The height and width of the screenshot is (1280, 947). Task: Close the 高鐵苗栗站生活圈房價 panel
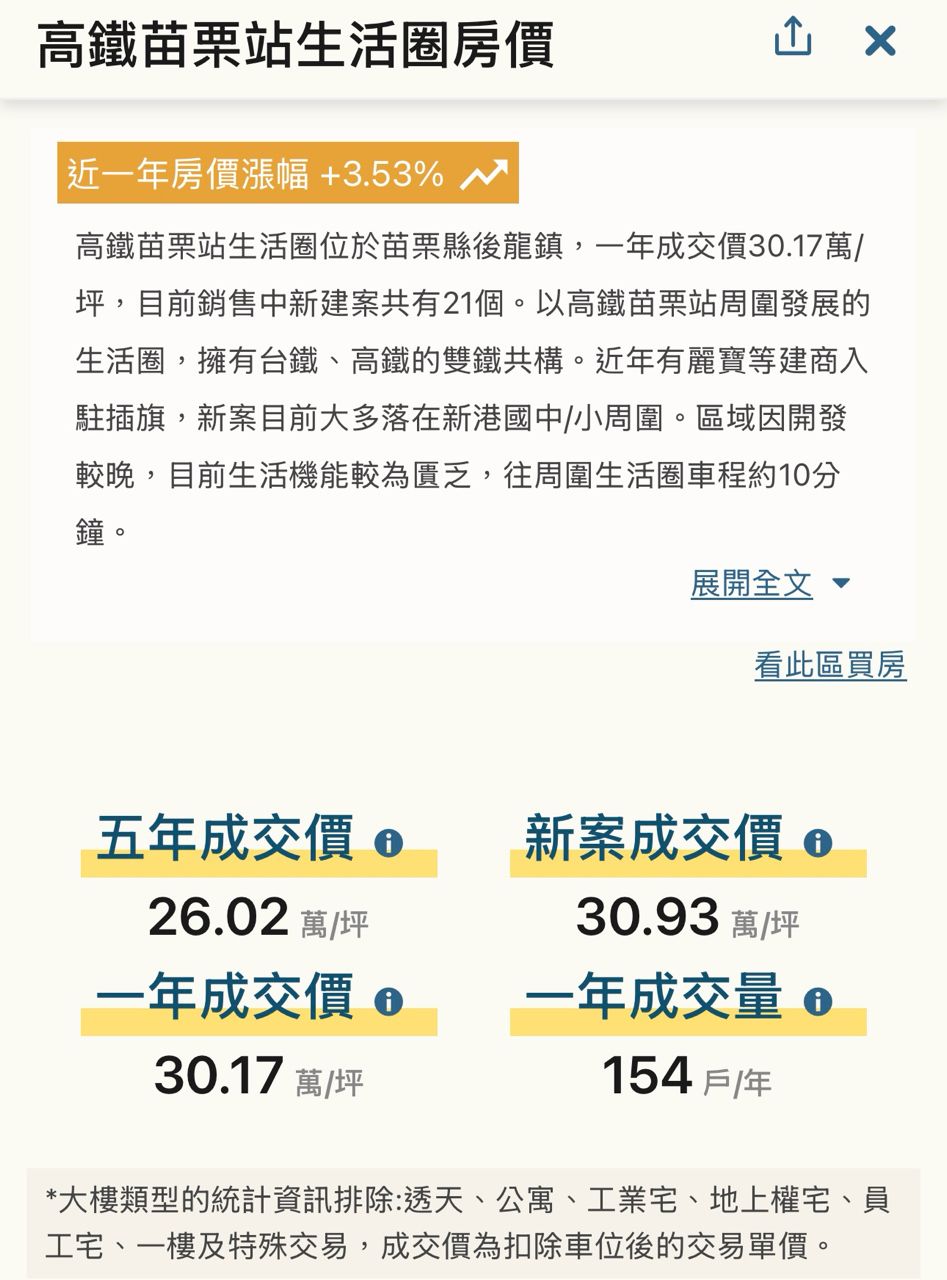click(x=880, y=41)
